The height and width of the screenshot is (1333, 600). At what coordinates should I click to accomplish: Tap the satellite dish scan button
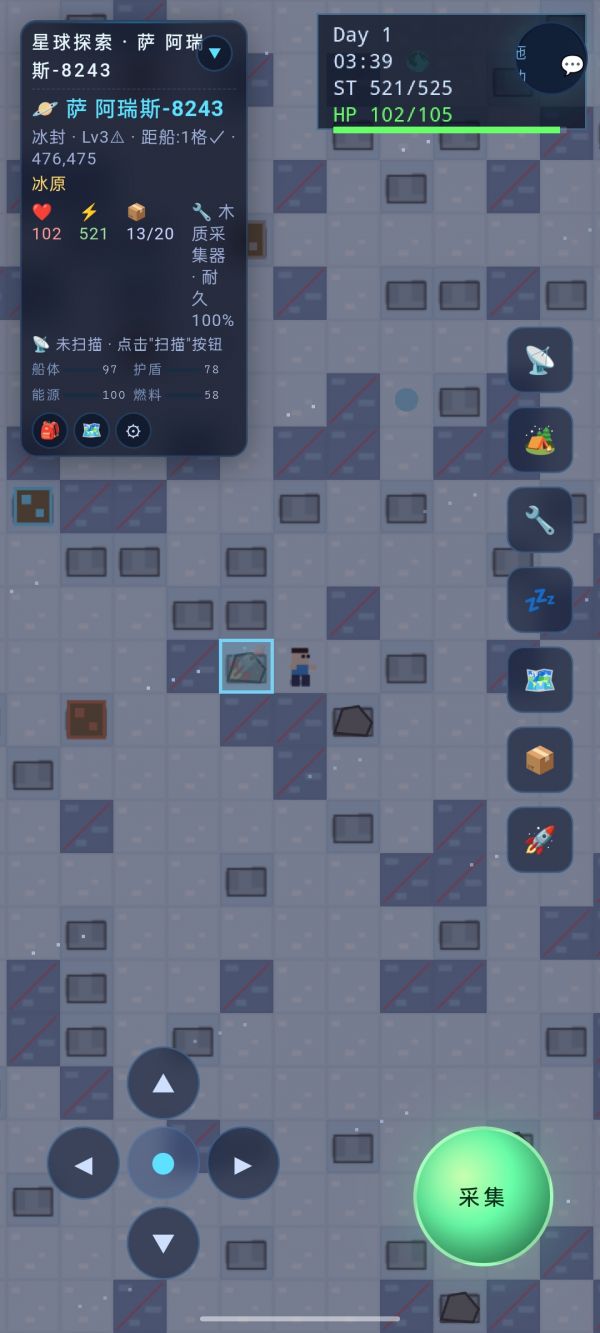(x=540, y=360)
